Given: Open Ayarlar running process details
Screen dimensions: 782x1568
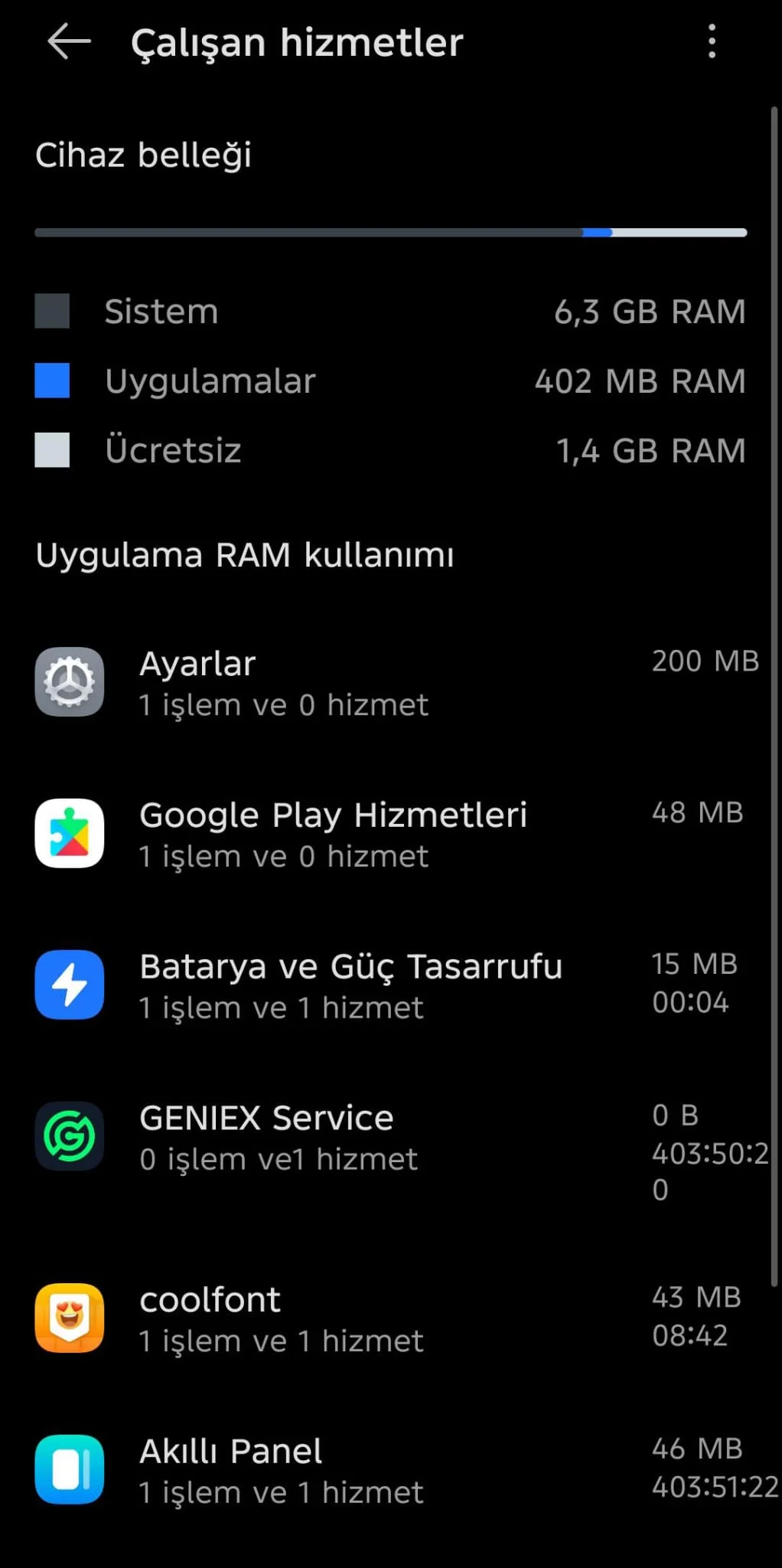Looking at the screenshot, I should (x=390, y=682).
